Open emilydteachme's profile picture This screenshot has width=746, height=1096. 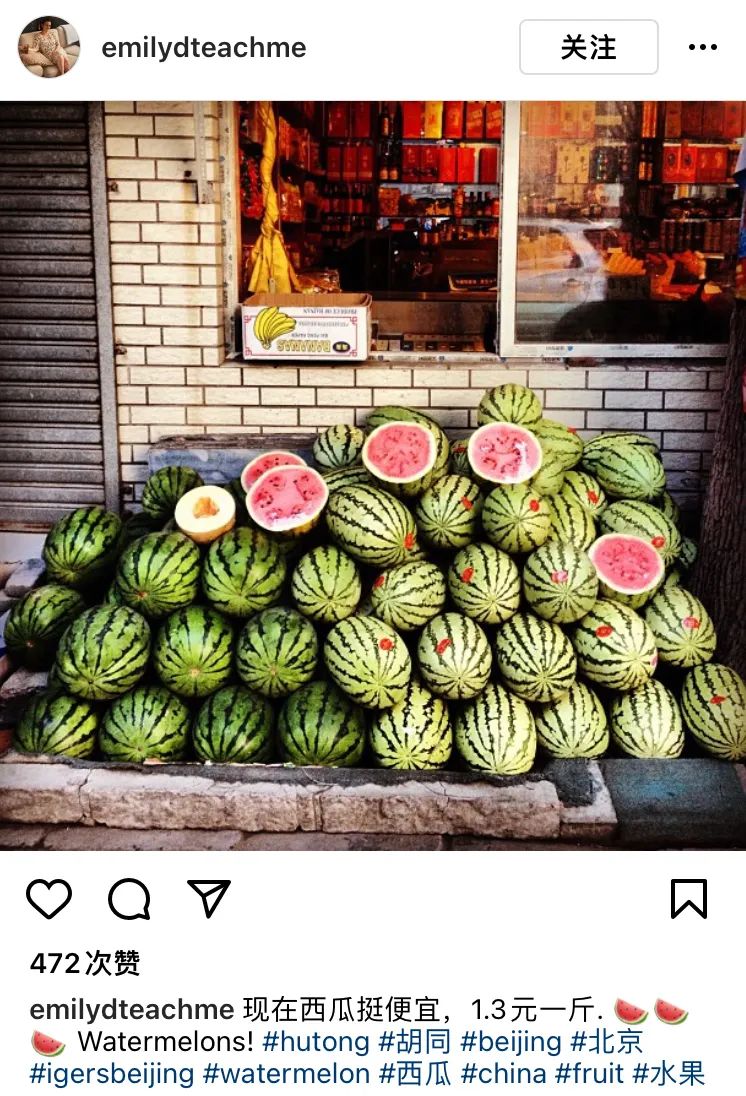49,47
